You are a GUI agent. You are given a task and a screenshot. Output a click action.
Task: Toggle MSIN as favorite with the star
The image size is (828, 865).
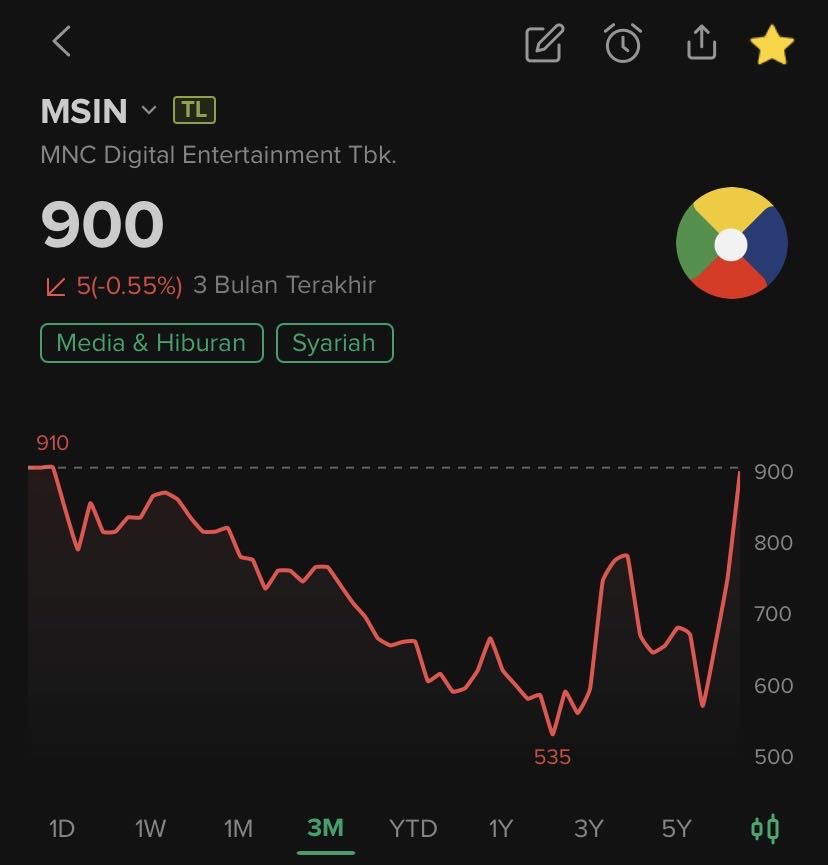[x=771, y=43]
